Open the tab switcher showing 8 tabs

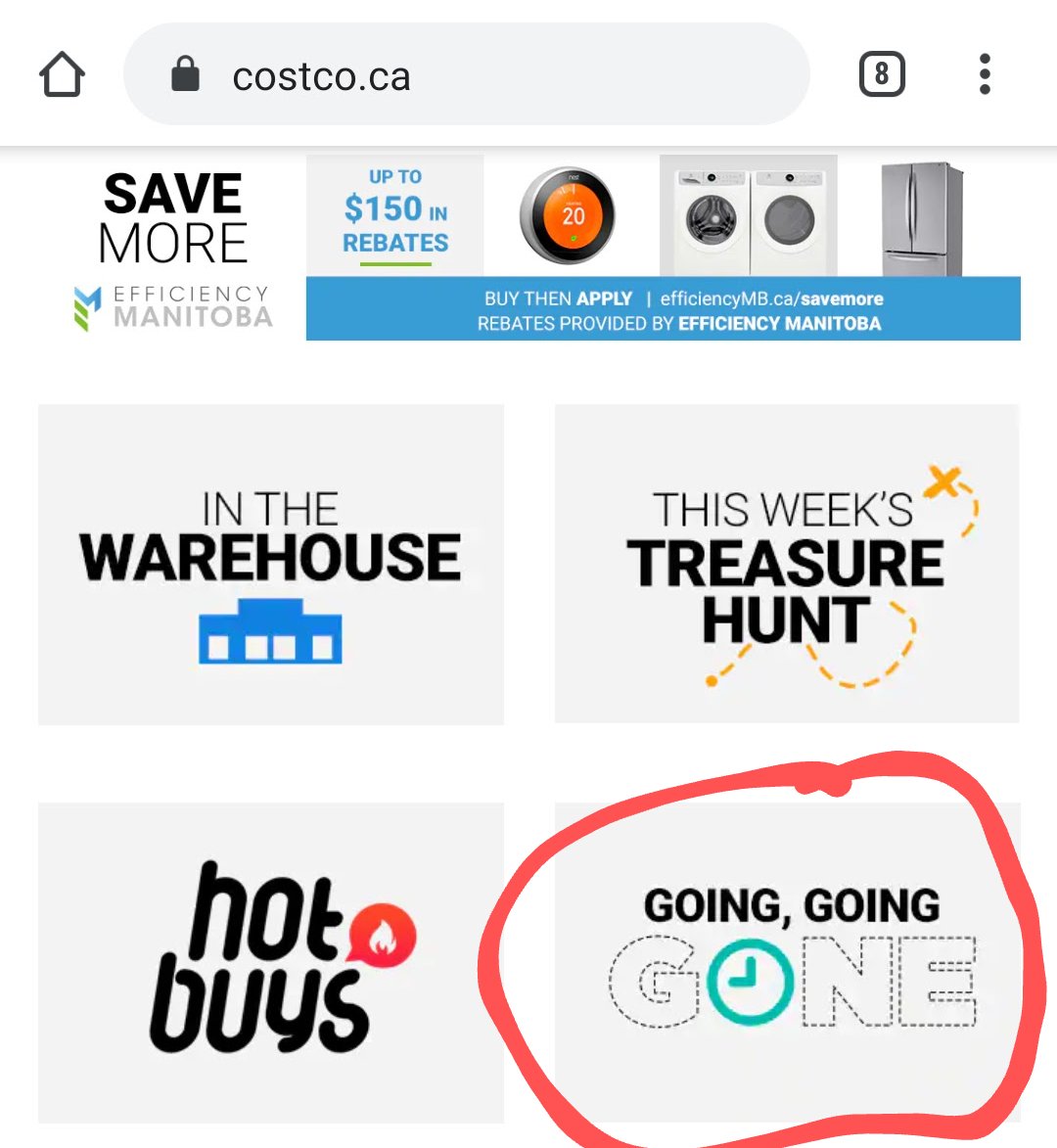881,75
